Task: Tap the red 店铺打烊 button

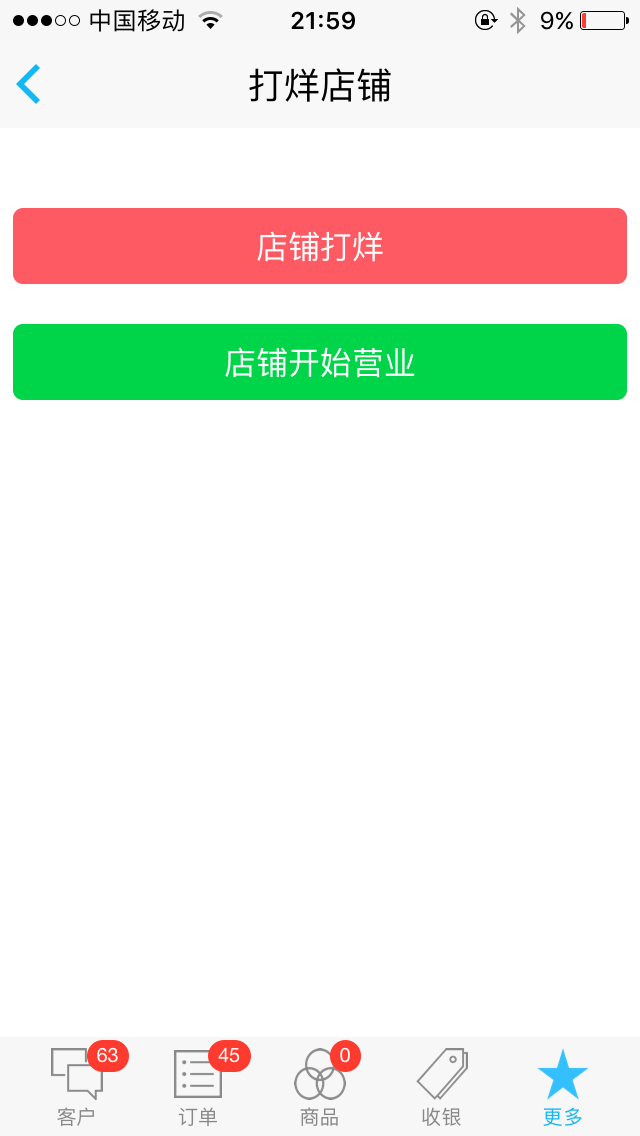Action: coord(320,246)
